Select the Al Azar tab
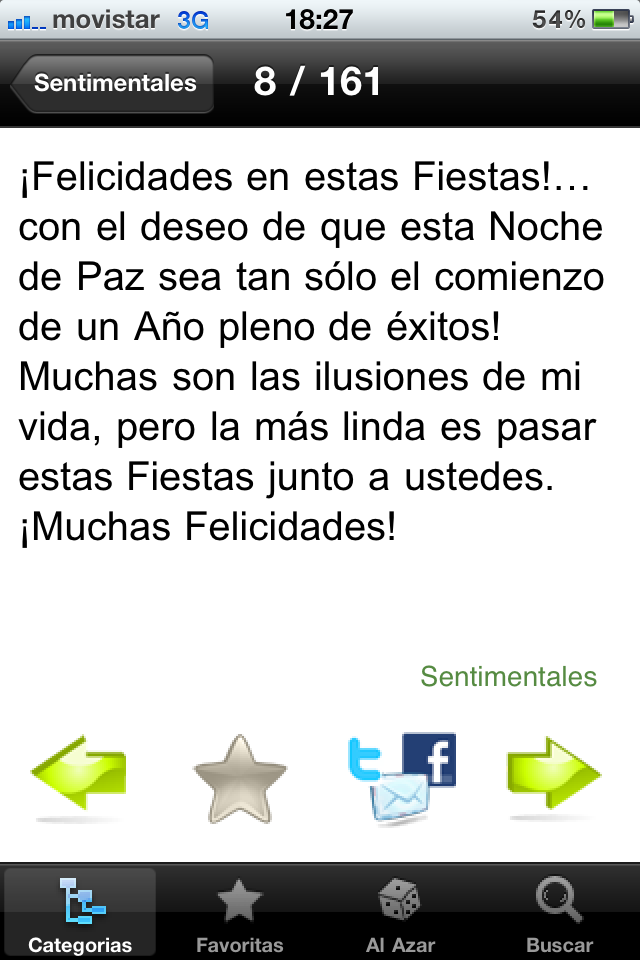Image resolution: width=640 pixels, height=960 pixels. click(x=398, y=914)
